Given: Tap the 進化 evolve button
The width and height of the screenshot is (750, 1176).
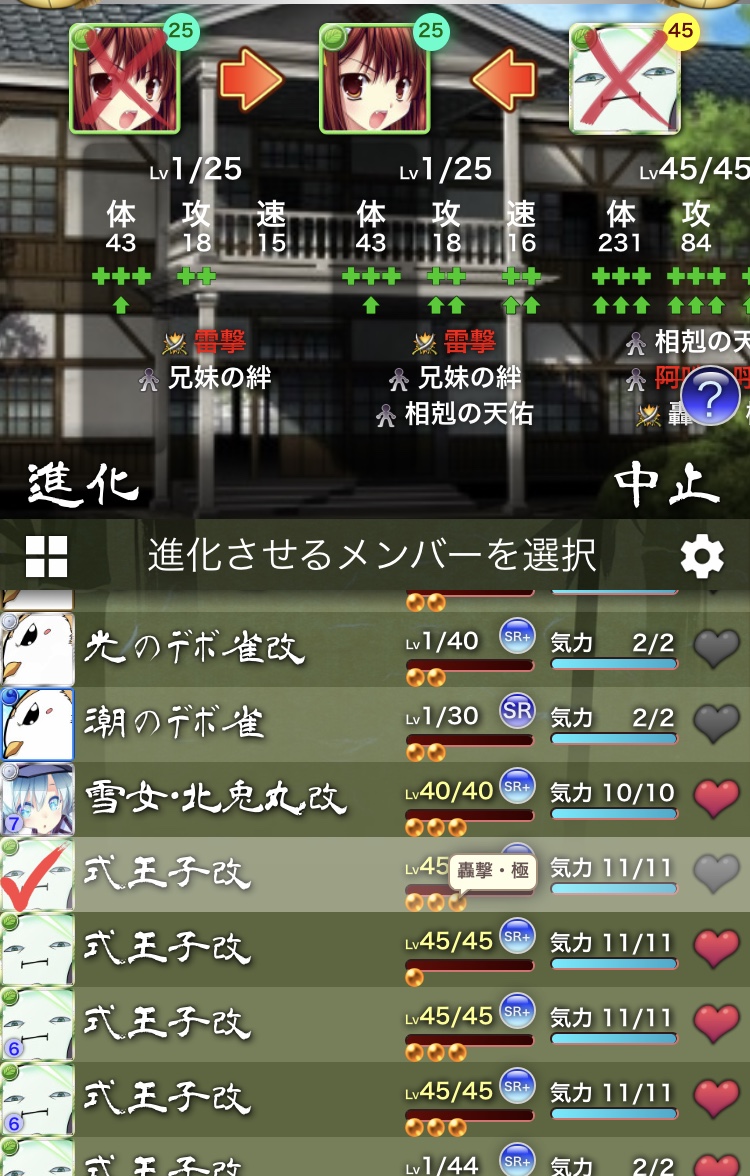Looking at the screenshot, I should click(82, 486).
